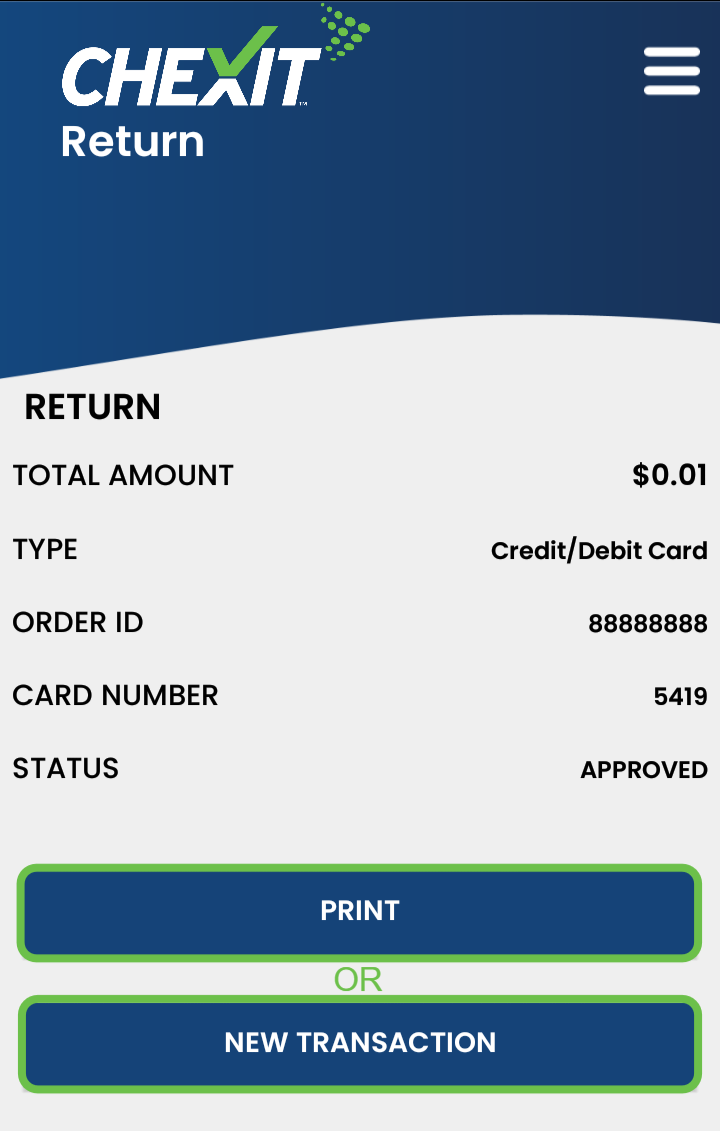Print the return receipt

pyautogui.click(x=359, y=911)
